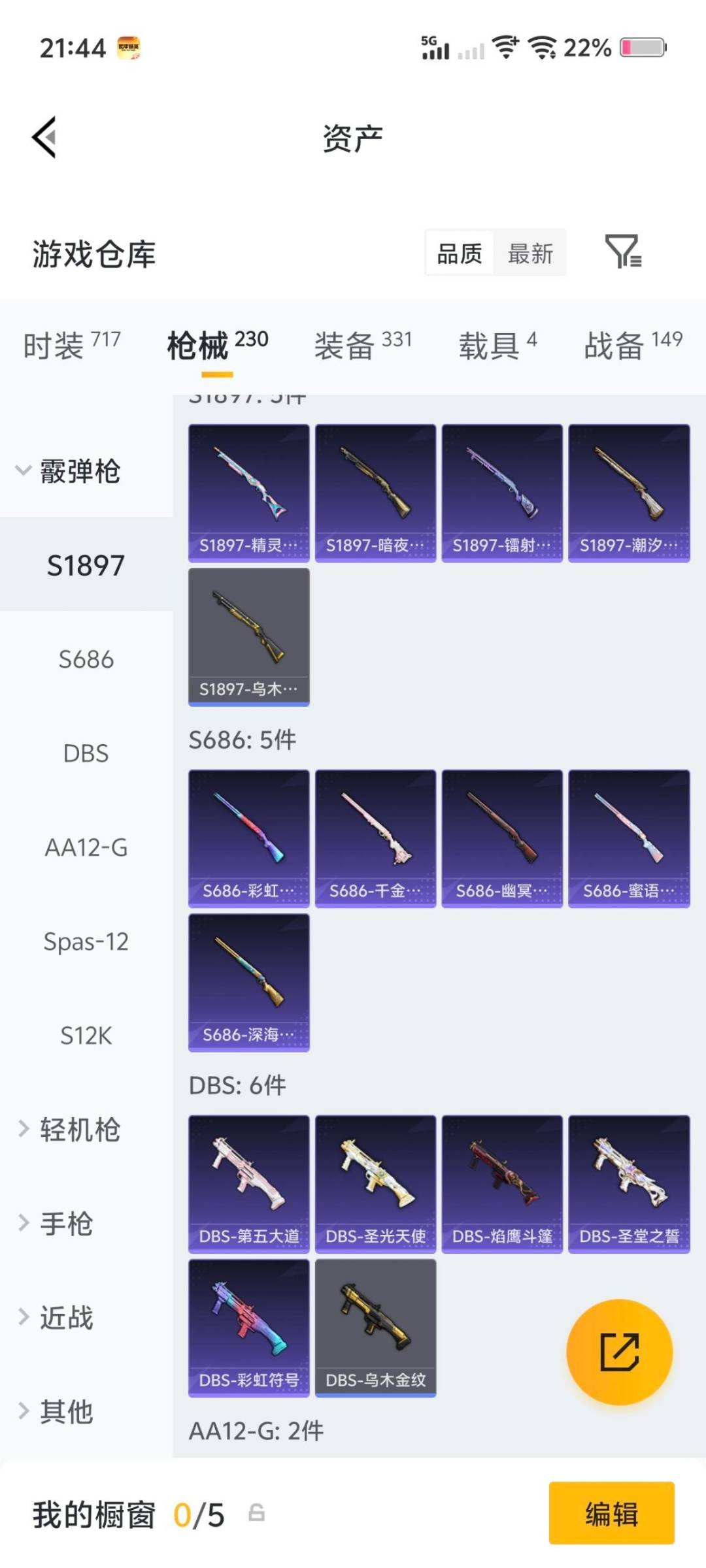Sort warehouse by 品质
The image size is (706, 1568).
click(x=460, y=253)
